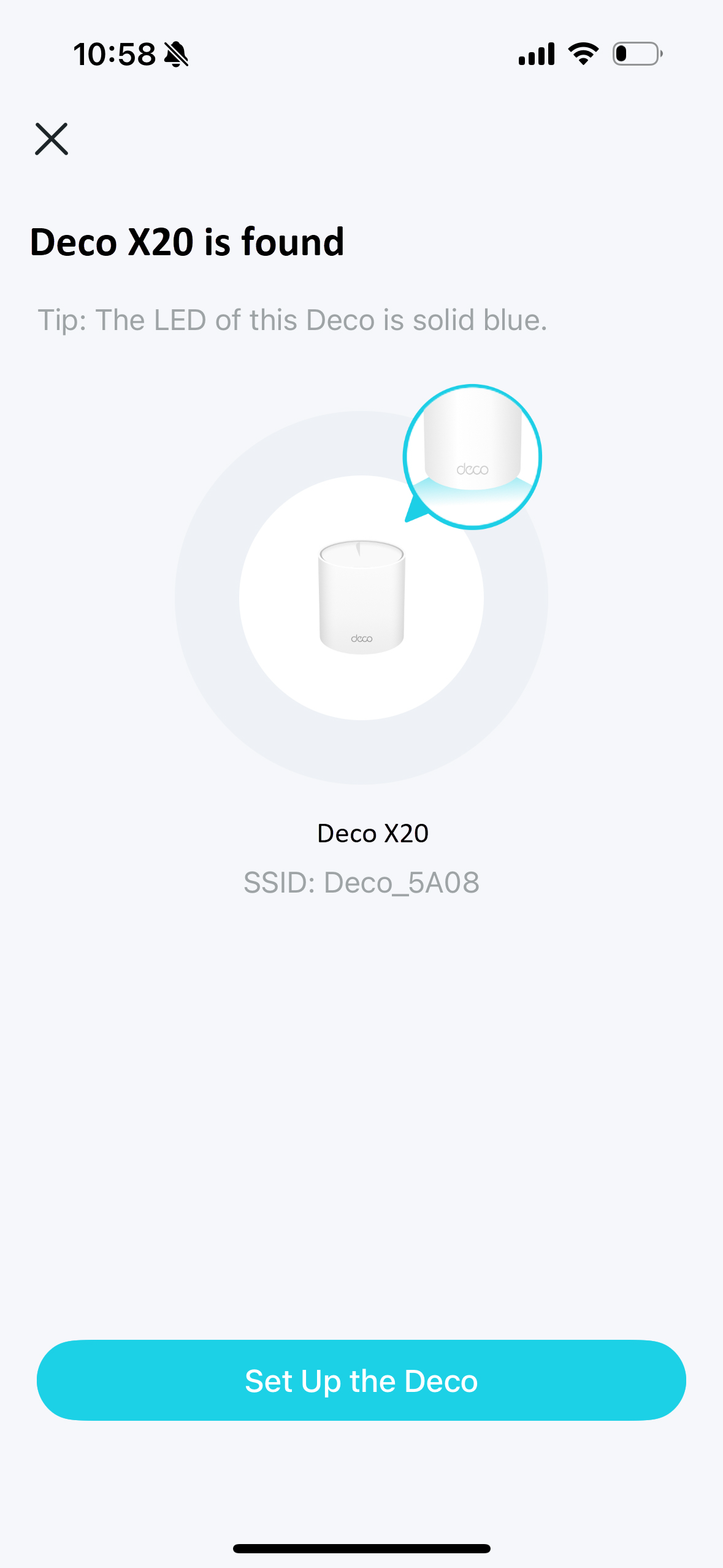The height and width of the screenshot is (1568, 723).
Task: Tap the Set Up the Deco button
Action: pos(361,1380)
